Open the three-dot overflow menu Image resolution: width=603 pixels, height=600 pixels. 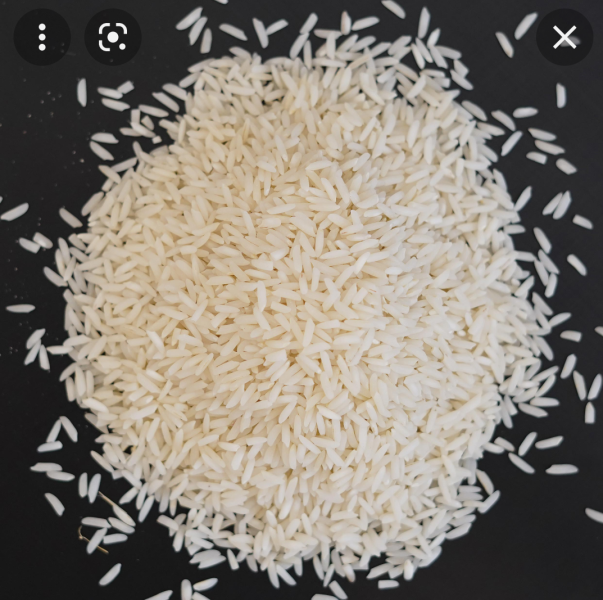click(41, 38)
